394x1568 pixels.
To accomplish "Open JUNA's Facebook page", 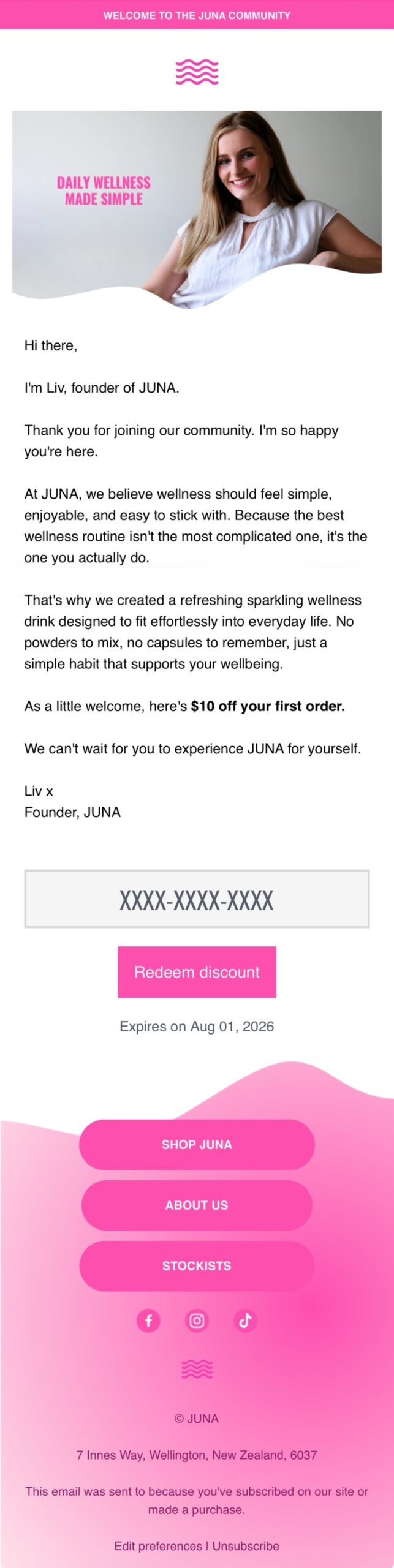I will (x=148, y=1320).
